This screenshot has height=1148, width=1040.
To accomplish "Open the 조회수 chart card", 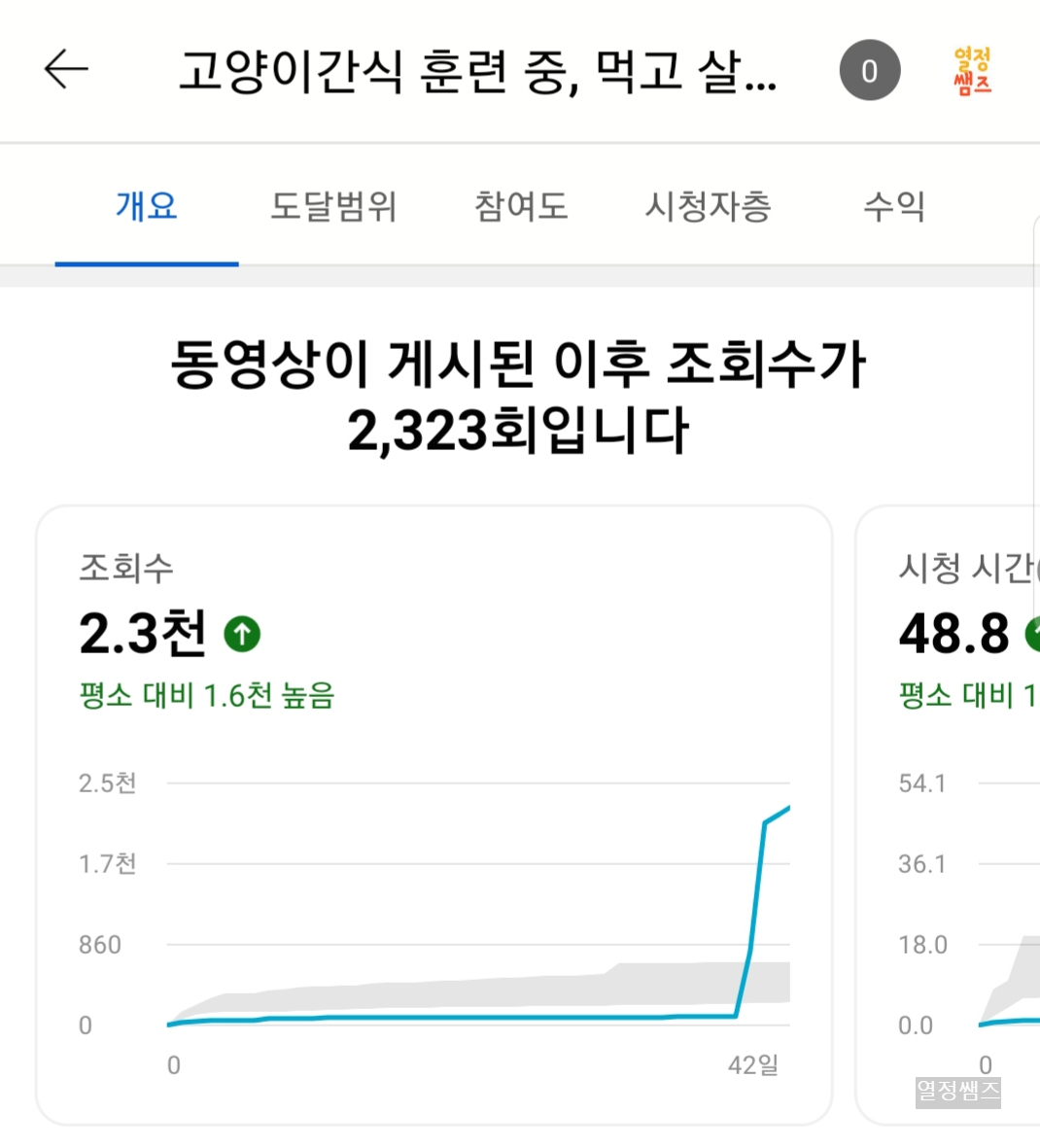I will pos(434,815).
